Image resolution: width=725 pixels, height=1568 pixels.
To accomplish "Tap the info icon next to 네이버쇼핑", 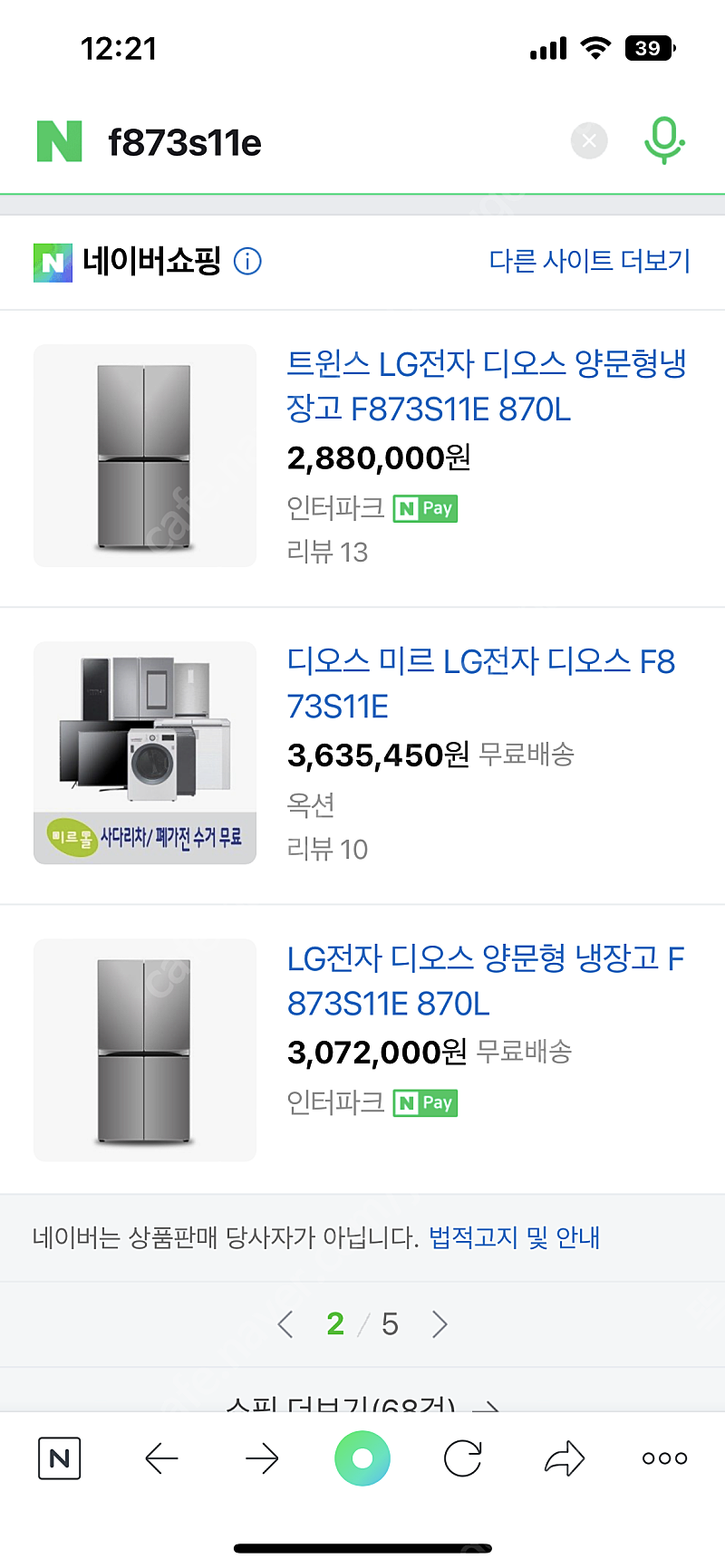I will (x=246, y=262).
